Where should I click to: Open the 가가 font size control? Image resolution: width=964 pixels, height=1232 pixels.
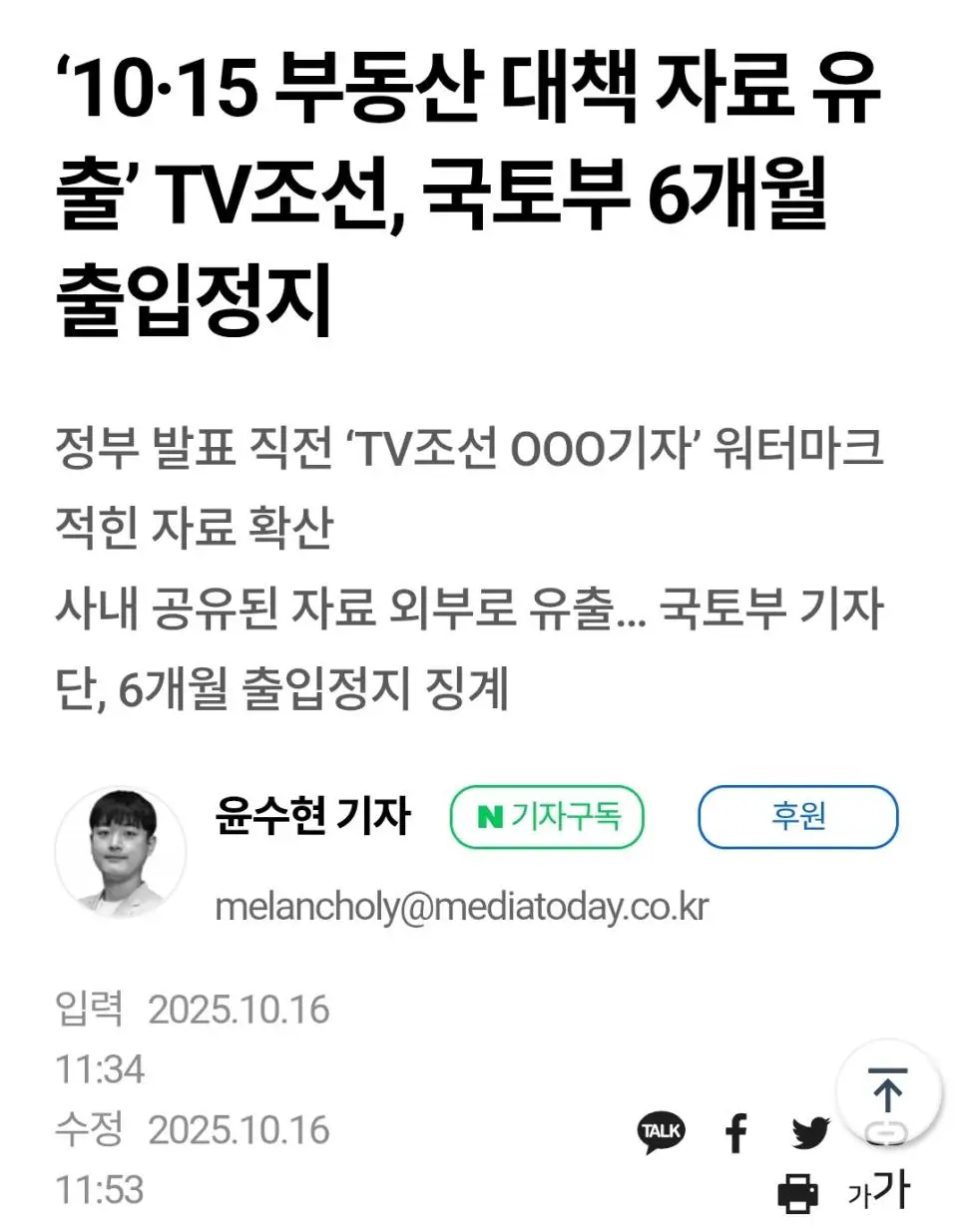(879, 1190)
